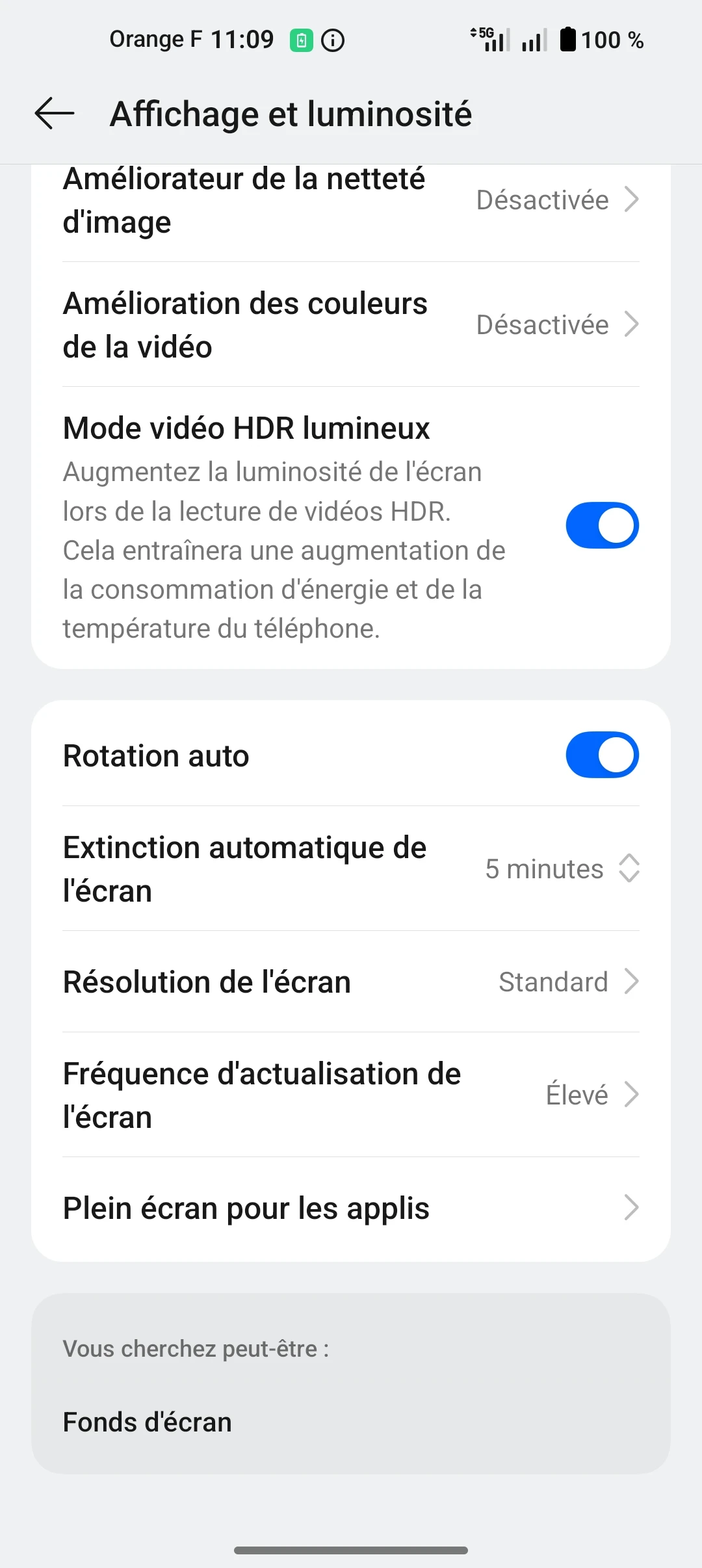Disable Mode vidéo HDR lumineux switch
This screenshot has height=1568, width=702.
coord(601,525)
